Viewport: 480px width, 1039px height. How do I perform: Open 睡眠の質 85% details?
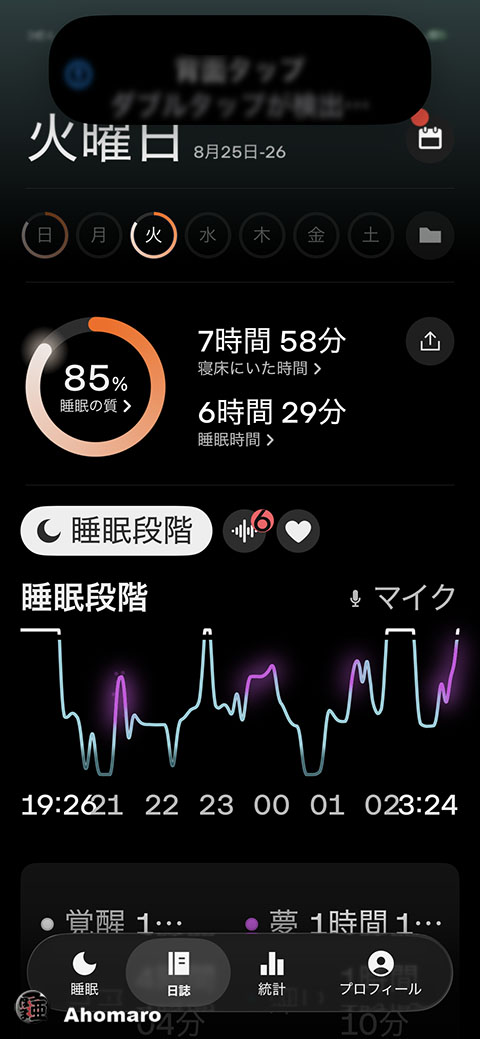pos(95,388)
